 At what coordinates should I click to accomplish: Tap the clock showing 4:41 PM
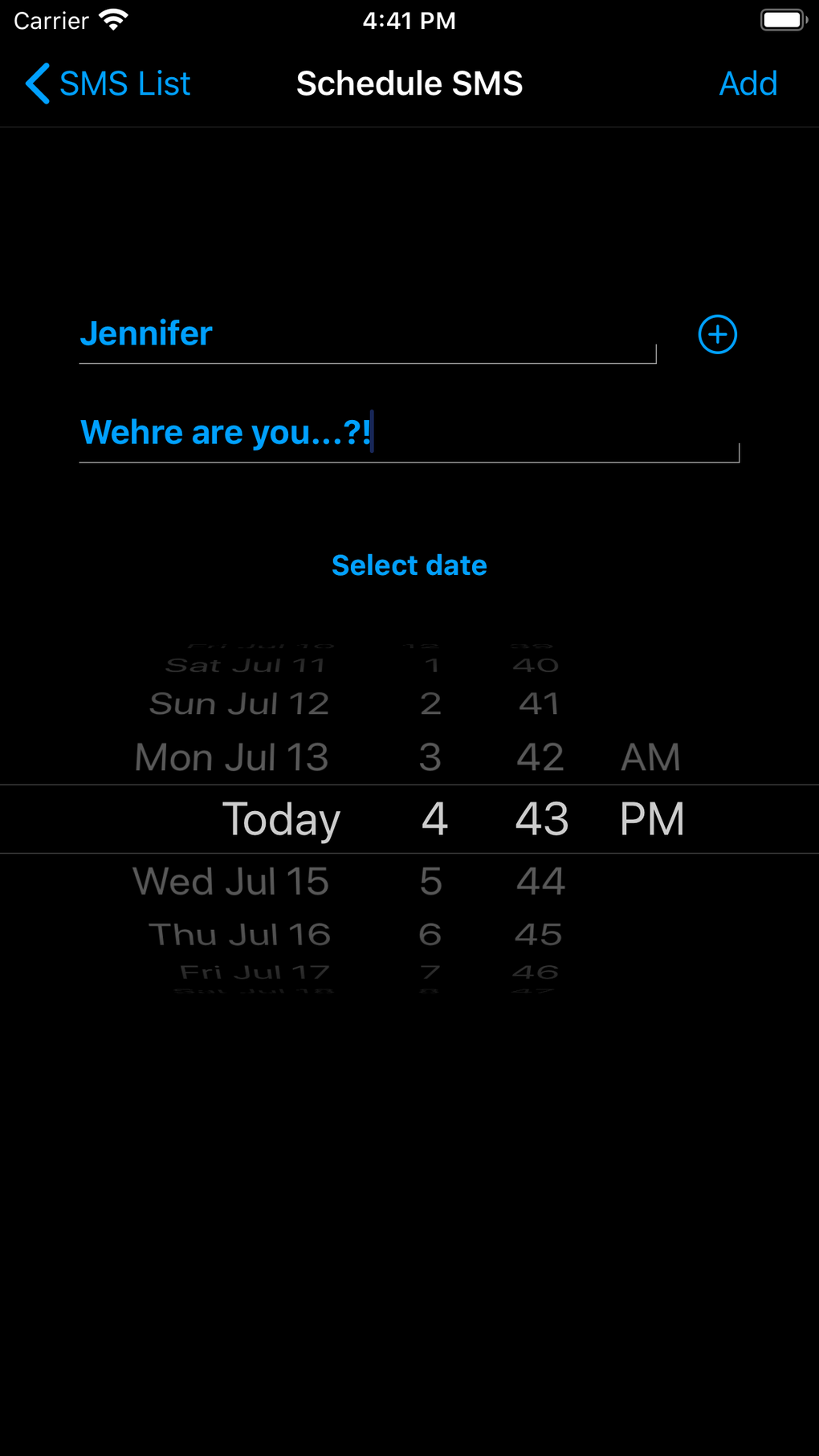[409, 20]
